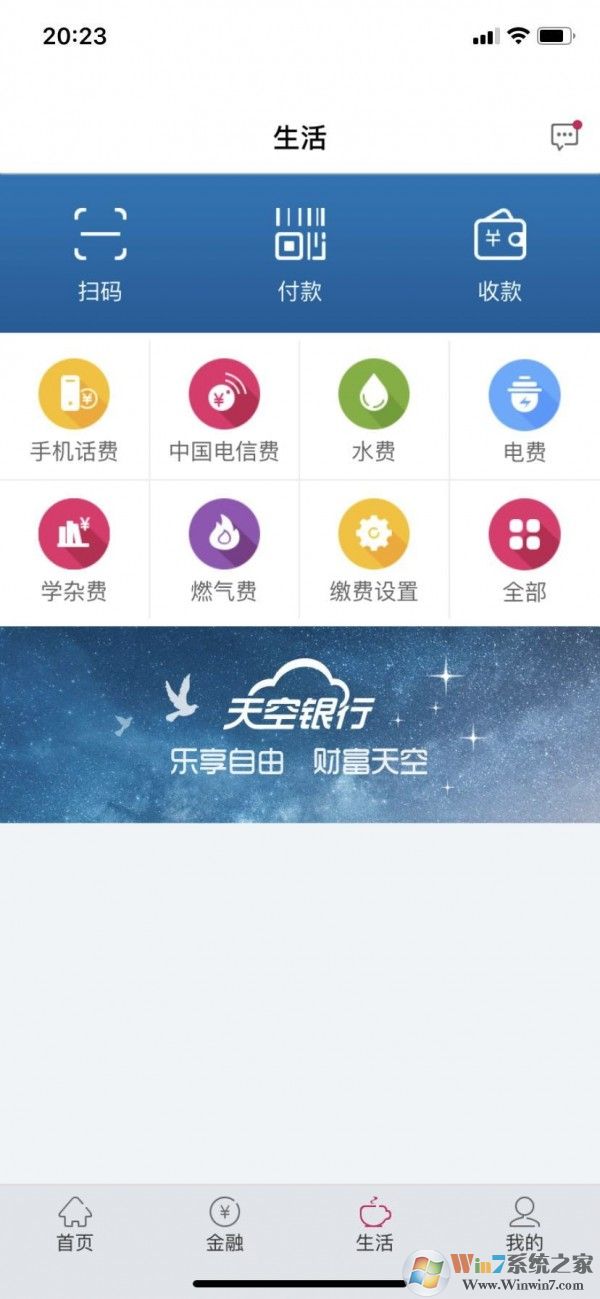The height and width of the screenshot is (1299, 600).
Task: Open 付款 payment code
Action: (x=300, y=253)
